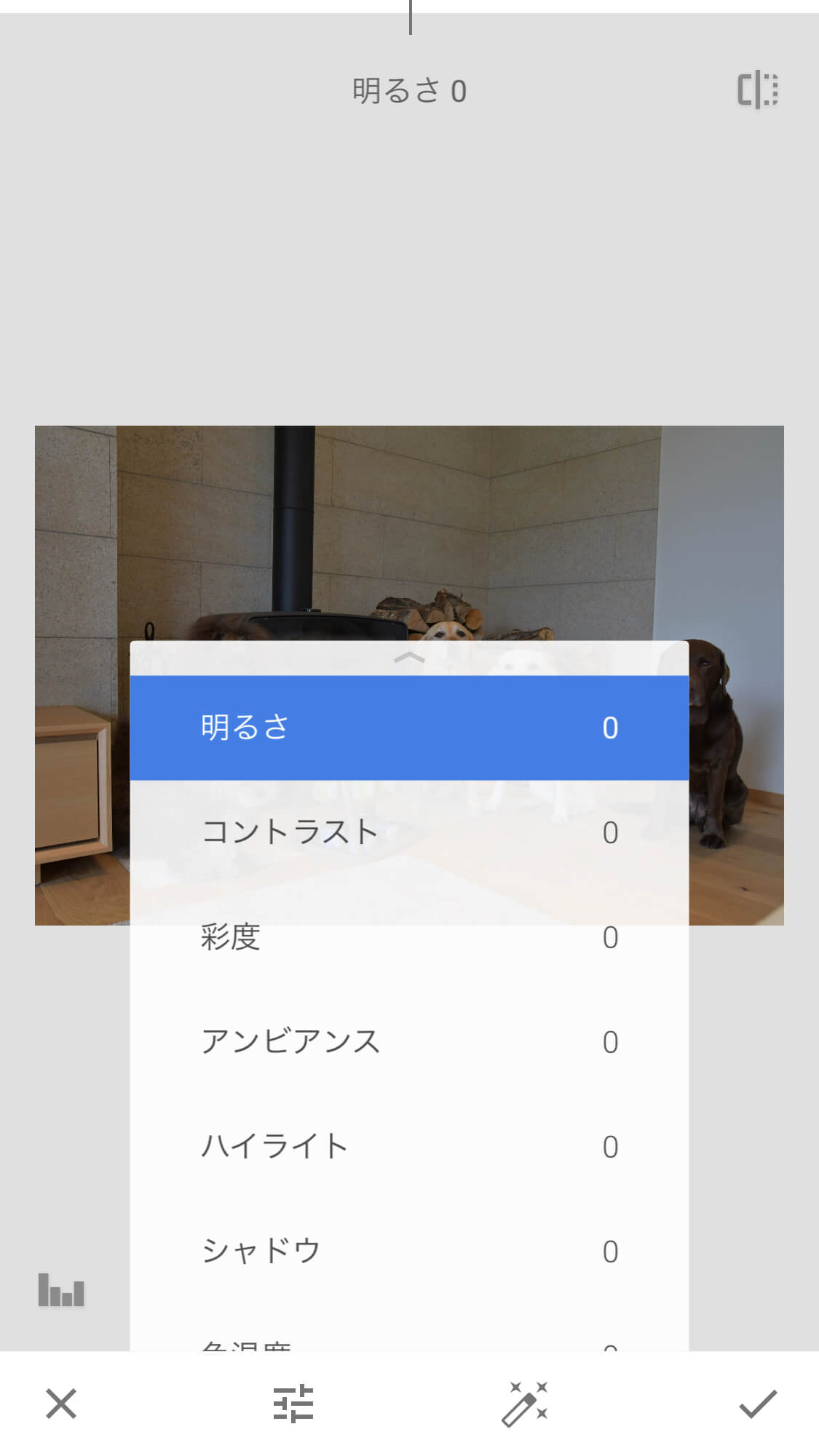Cancel editing with the X icon

tap(60, 1404)
